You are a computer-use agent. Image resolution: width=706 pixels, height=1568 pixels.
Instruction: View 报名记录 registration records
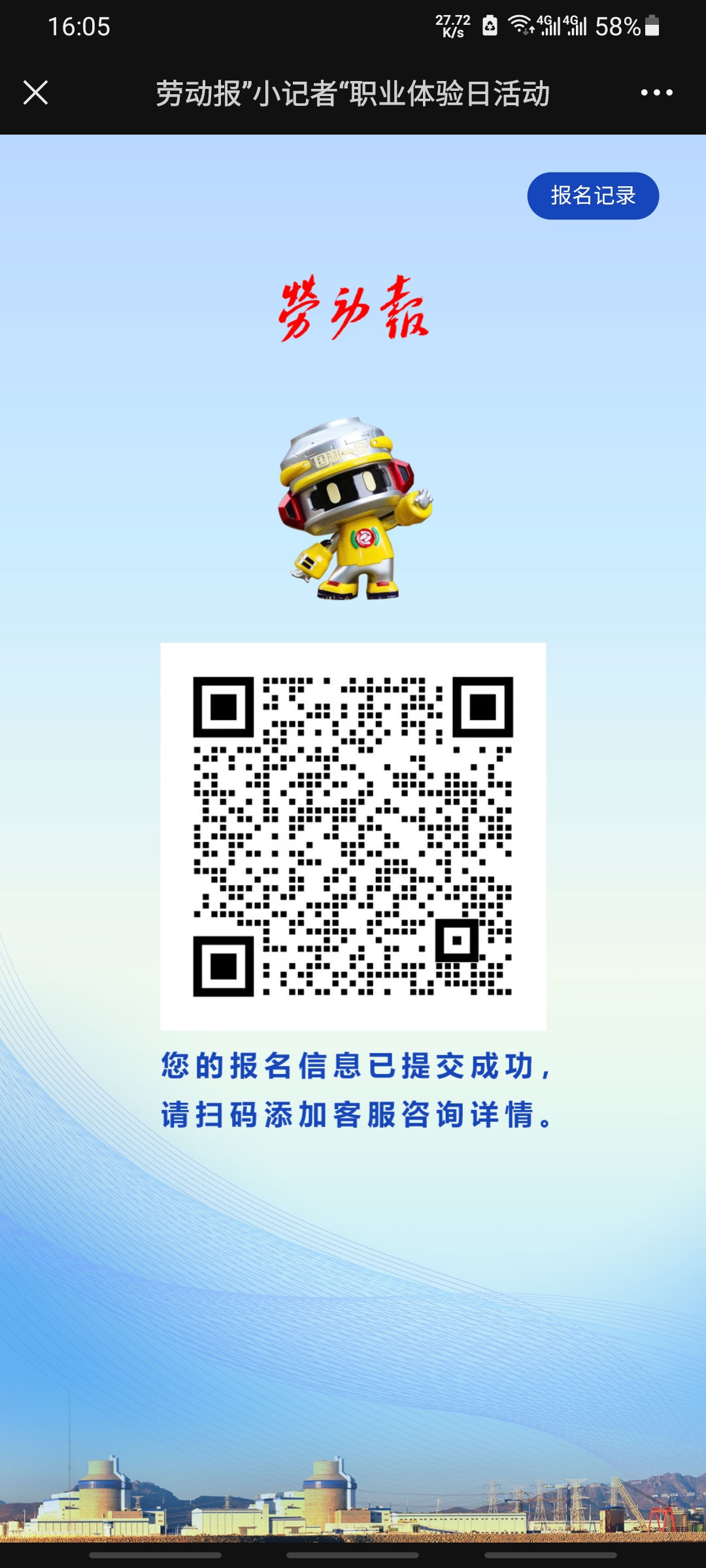[x=592, y=195]
